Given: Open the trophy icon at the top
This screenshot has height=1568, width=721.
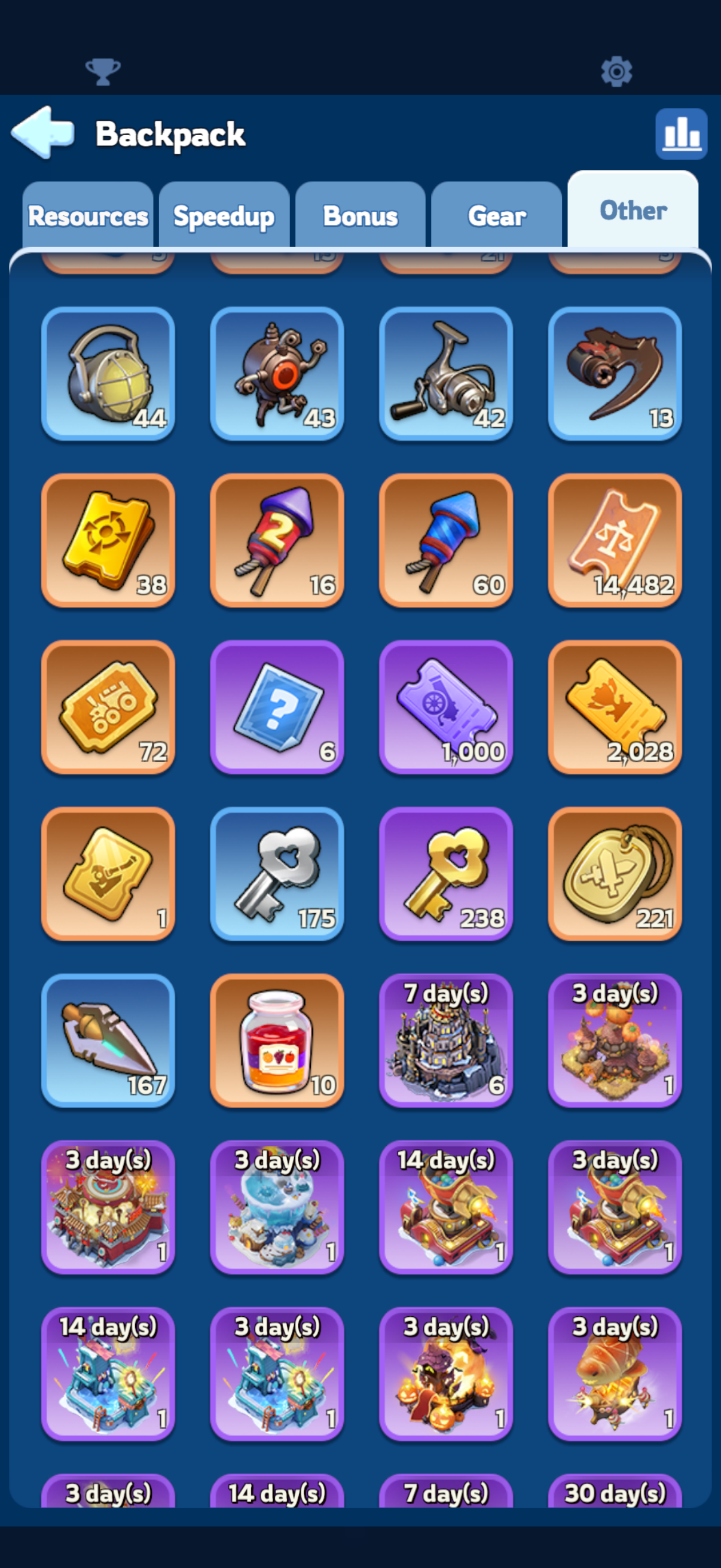Looking at the screenshot, I should (103, 72).
